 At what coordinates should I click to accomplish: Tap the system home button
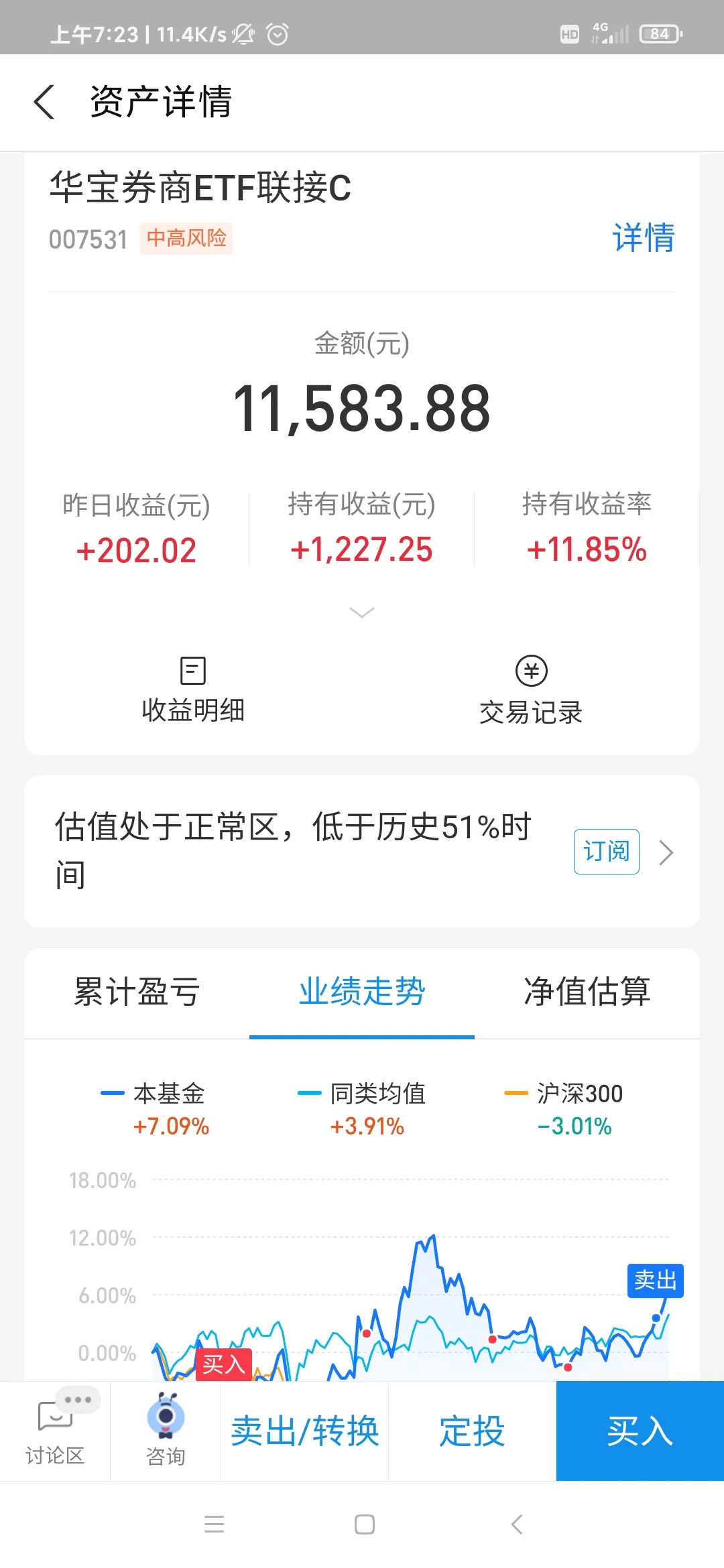click(x=365, y=1524)
